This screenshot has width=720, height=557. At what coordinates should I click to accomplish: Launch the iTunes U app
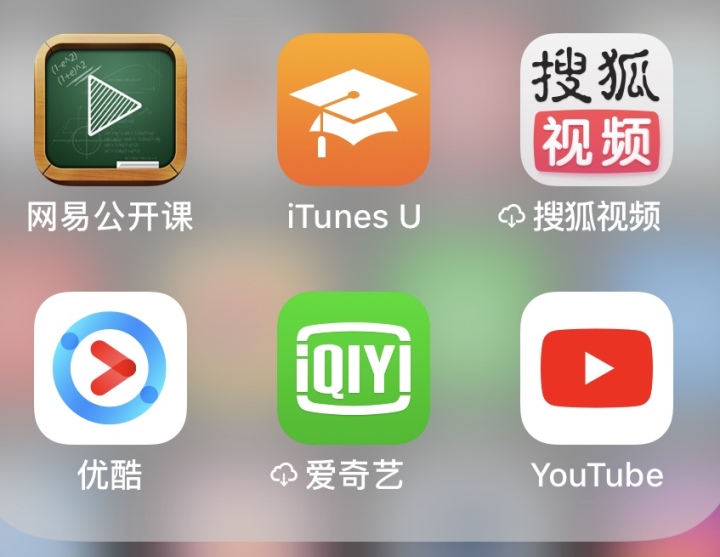pos(353,109)
